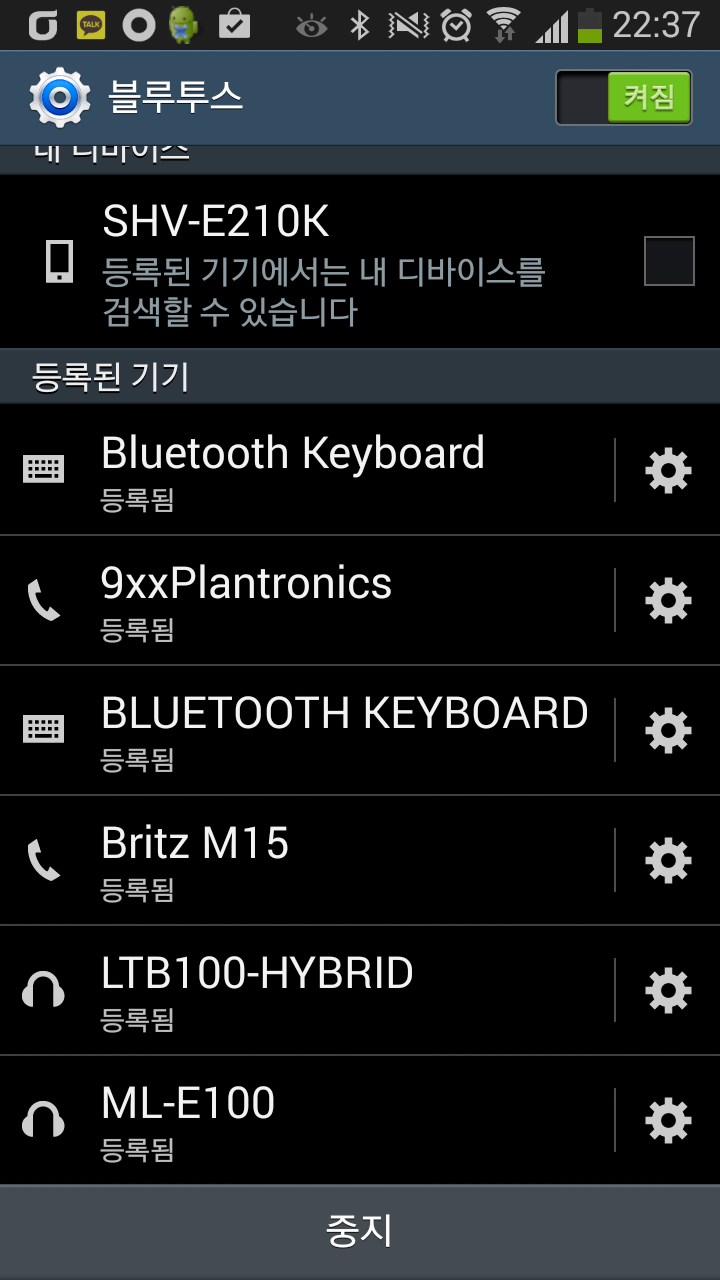The width and height of the screenshot is (720, 1280).
Task: Open settings gear for Britz M15
Action: click(668, 860)
